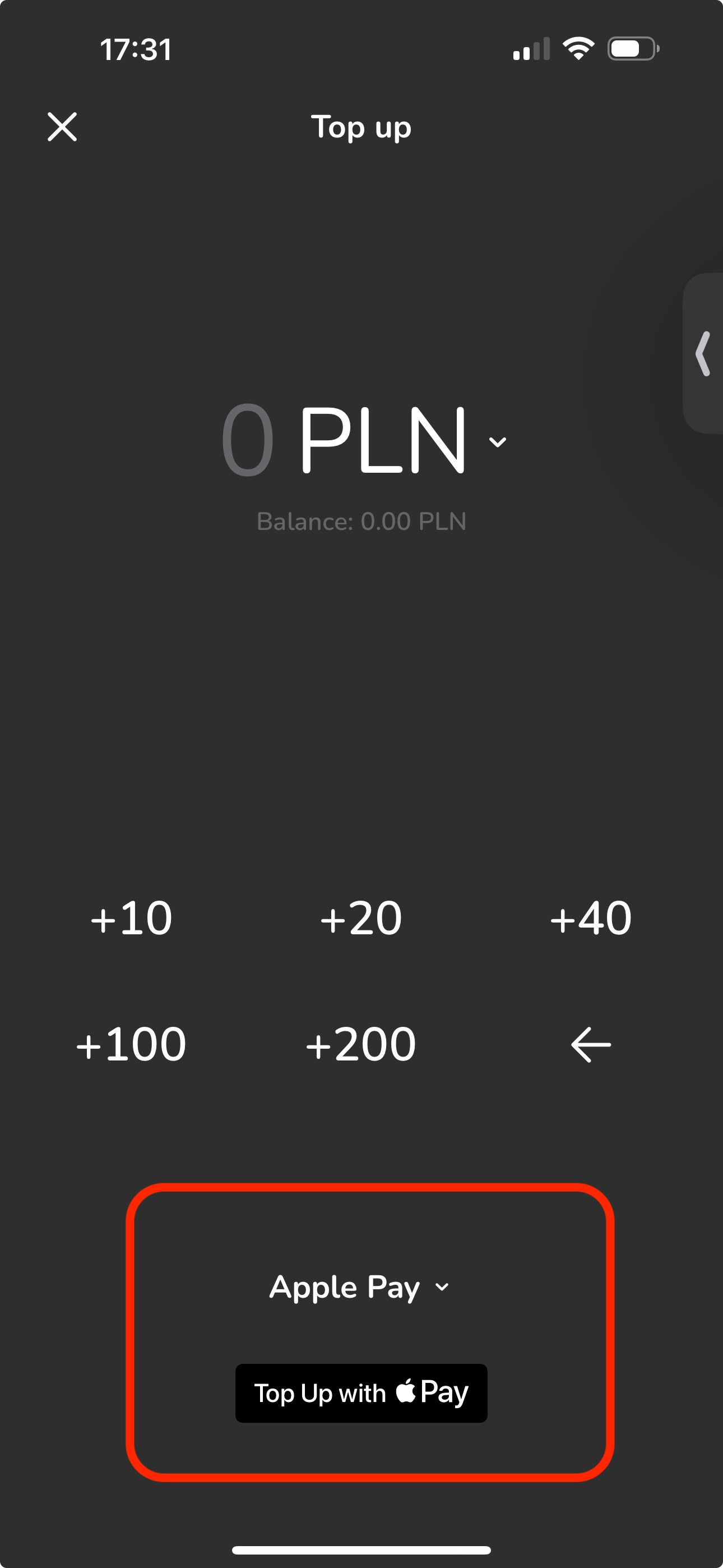Add +20 to the amount
The width and height of the screenshot is (723, 1568).
(x=361, y=918)
